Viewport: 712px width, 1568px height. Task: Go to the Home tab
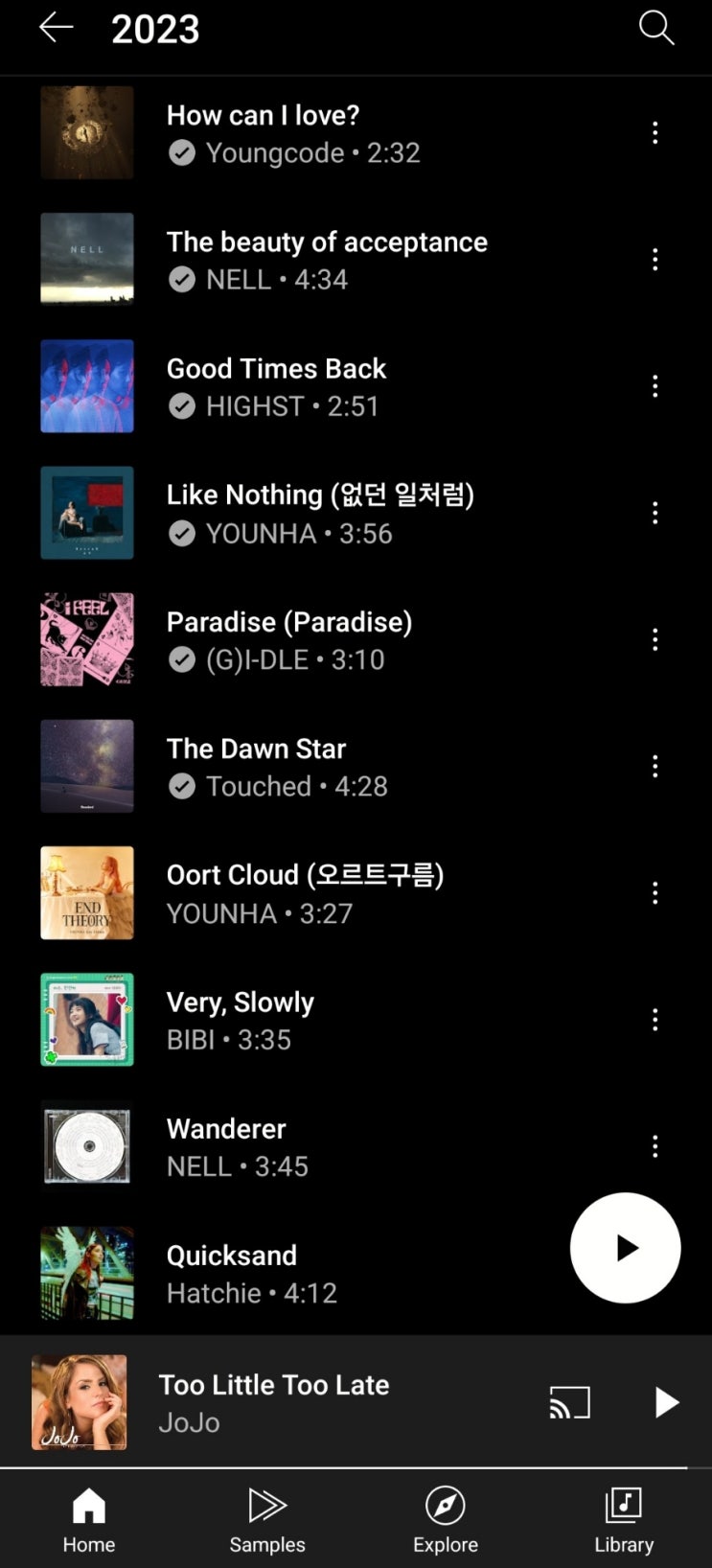[x=89, y=1520]
